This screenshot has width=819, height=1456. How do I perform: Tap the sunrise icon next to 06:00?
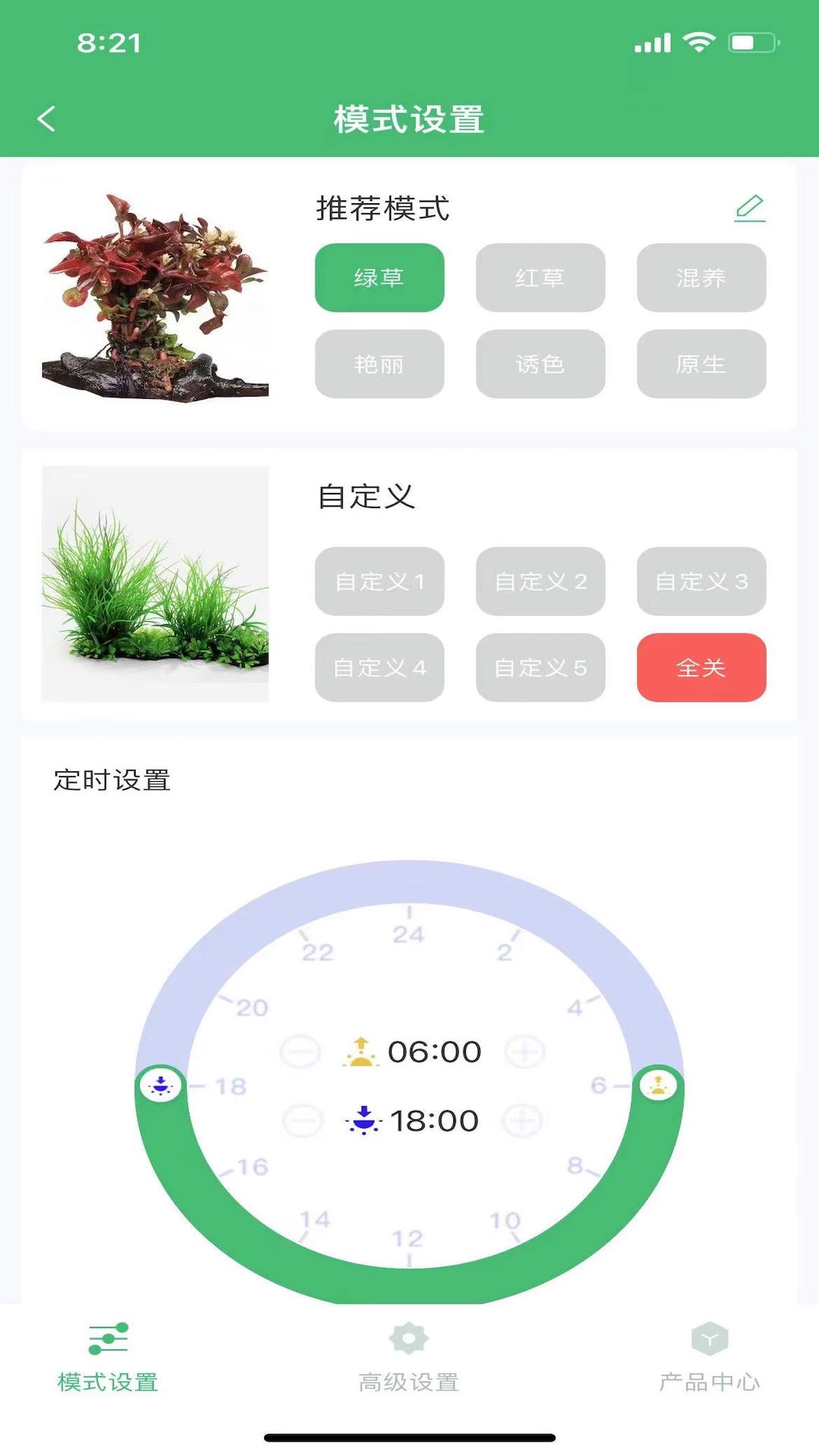(x=360, y=1048)
